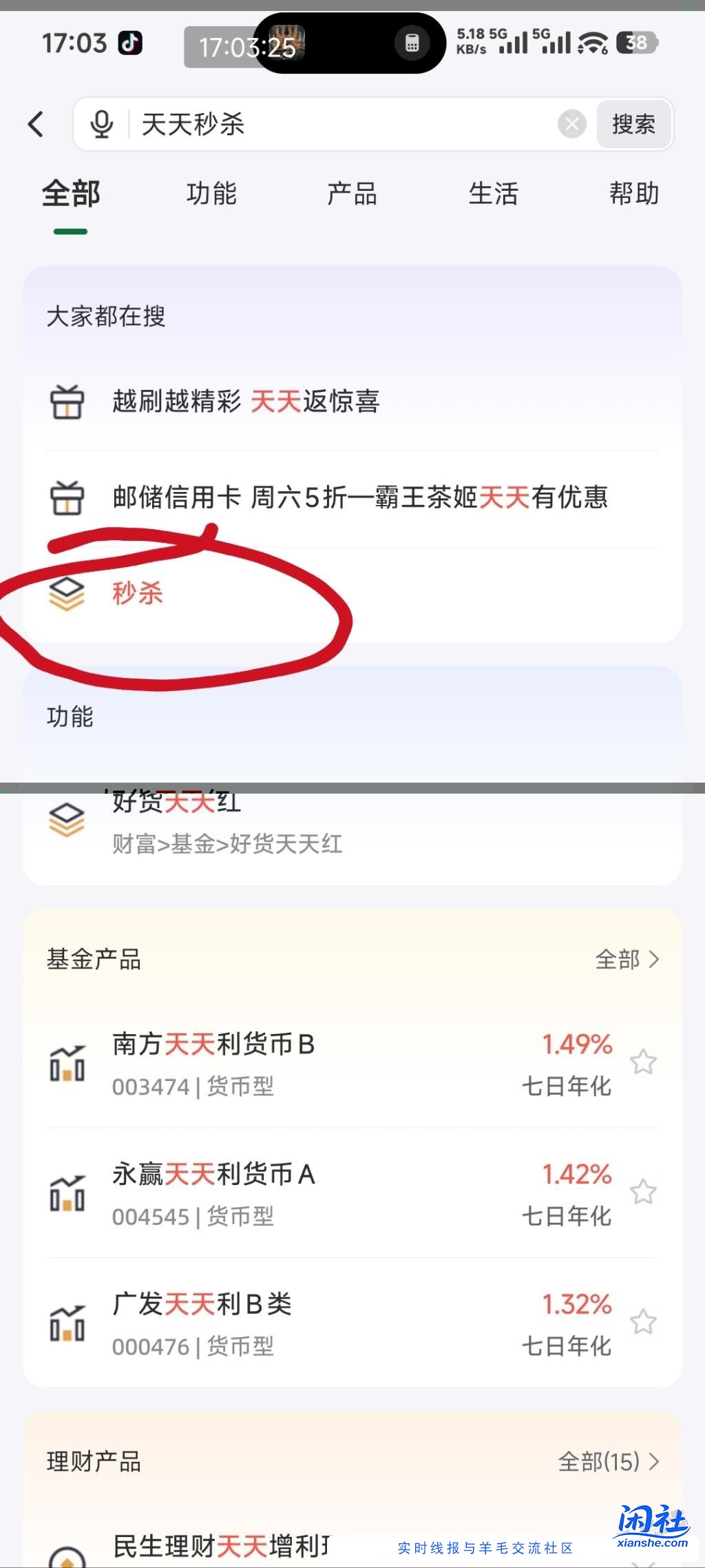This screenshot has height=1568, width=705.
Task: Expand all 基金产品 via 全部 chevron
Action: (627, 958)
